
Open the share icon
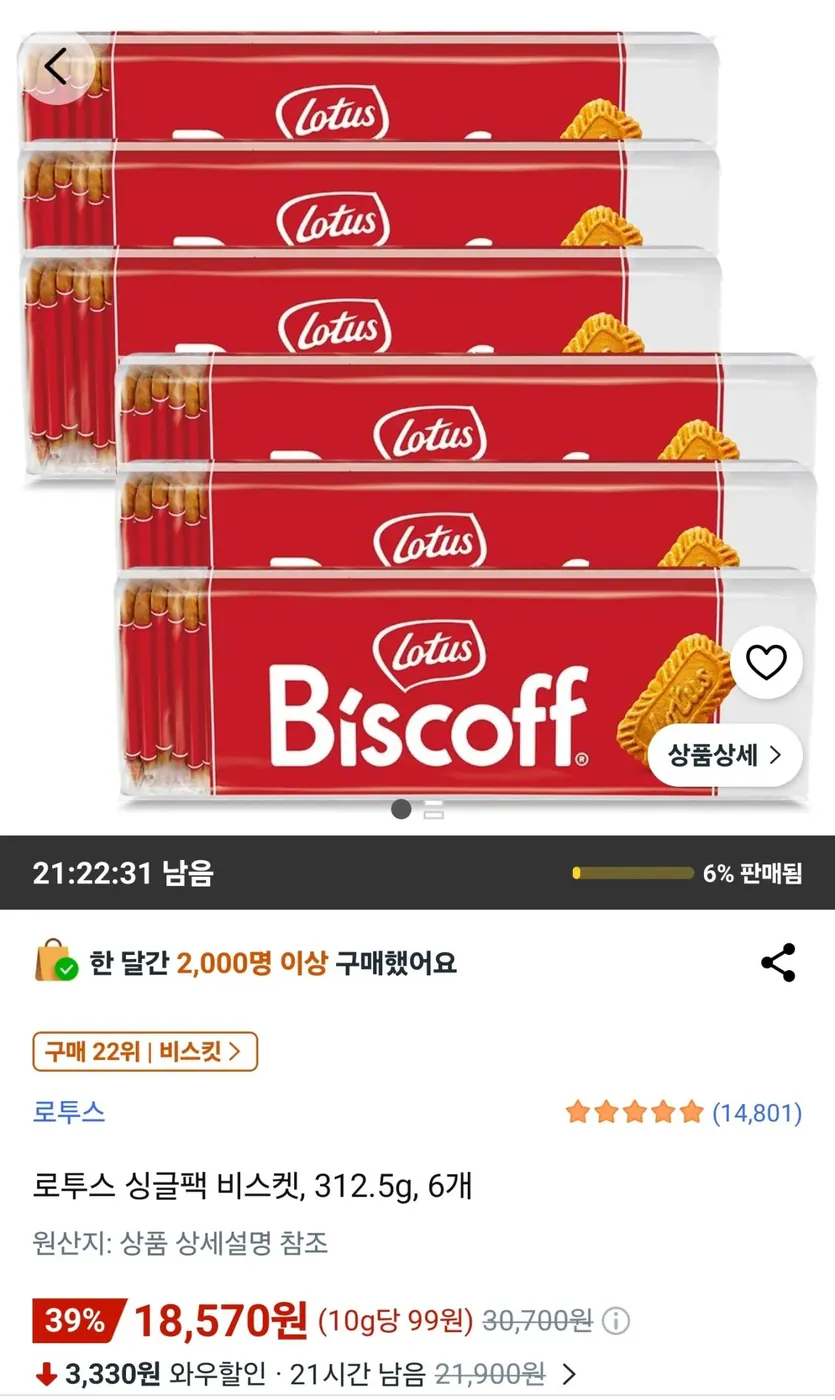(x=779, y=963)
